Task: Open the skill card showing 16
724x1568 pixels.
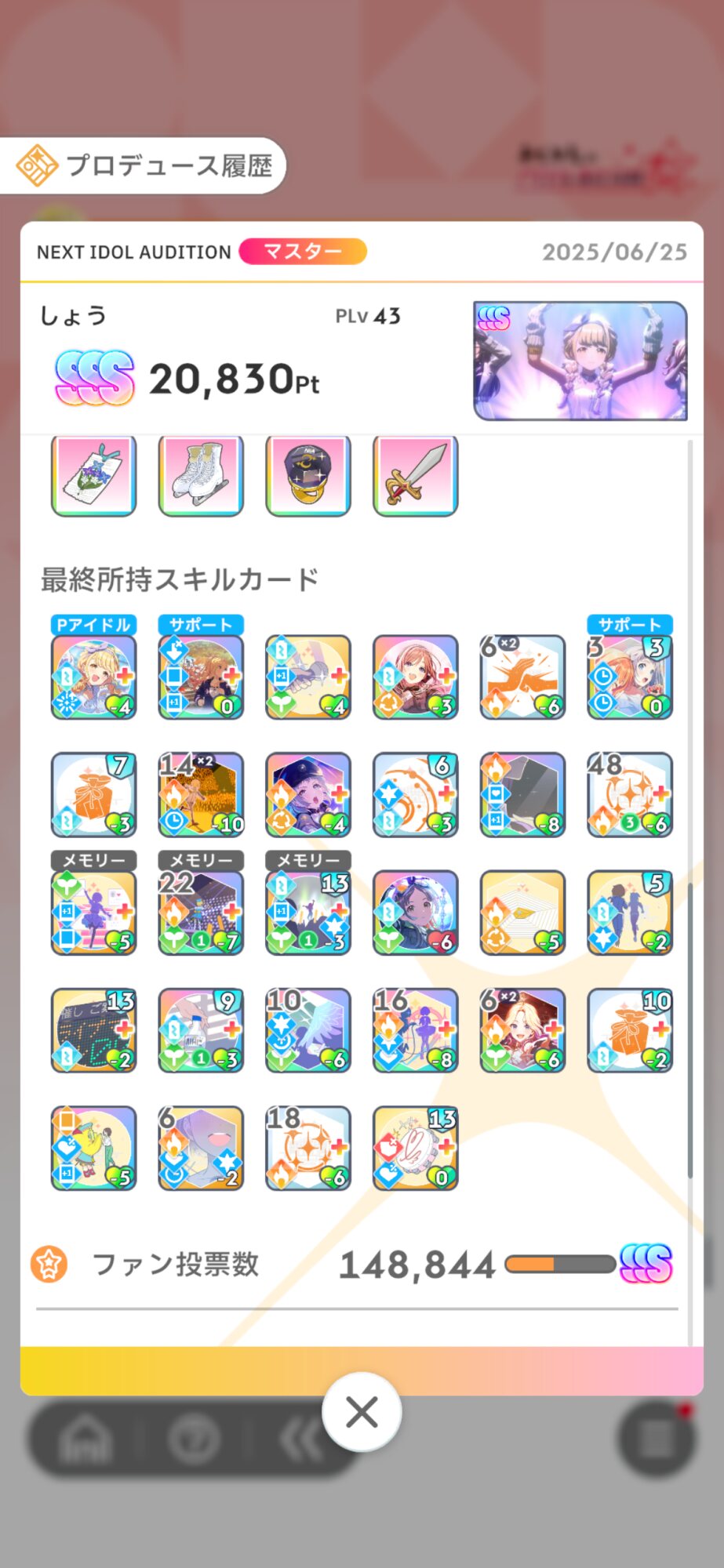Action: pyautogui.click(x=415, y=1029)
